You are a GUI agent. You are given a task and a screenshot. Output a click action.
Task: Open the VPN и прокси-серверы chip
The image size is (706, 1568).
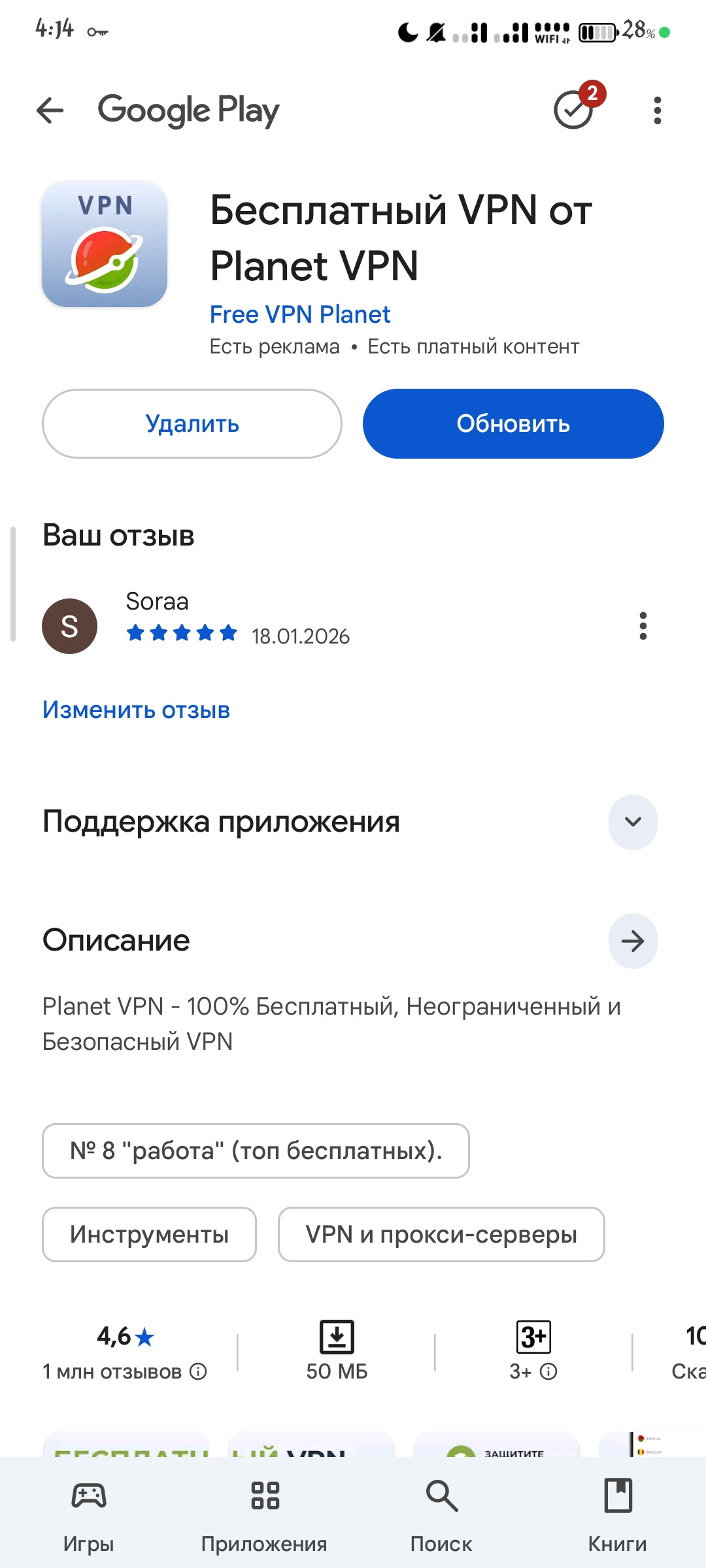(x=441, y=1234)
